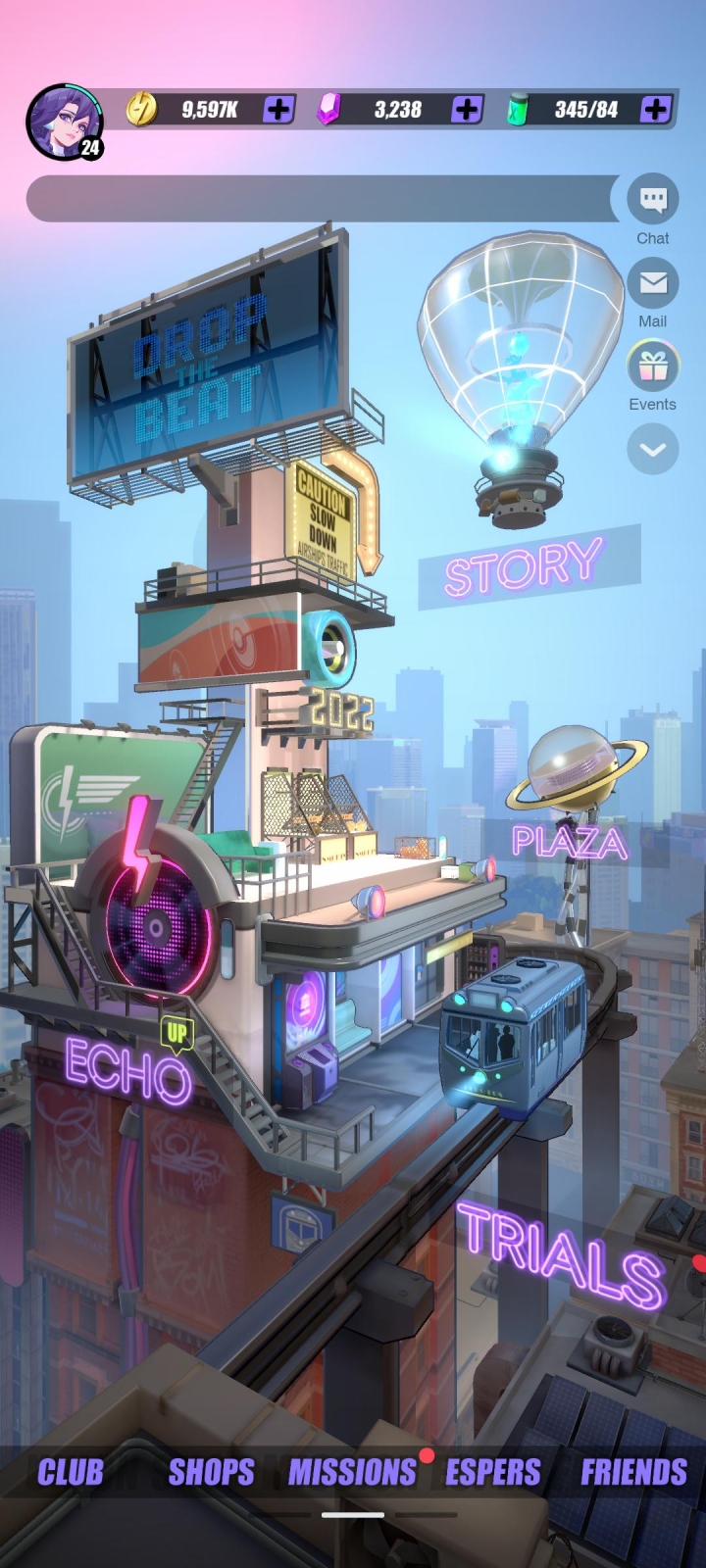Open the Echo area
This screenshot has width=706, height=1568.
pyautogui.click(x=127, y=1070)
